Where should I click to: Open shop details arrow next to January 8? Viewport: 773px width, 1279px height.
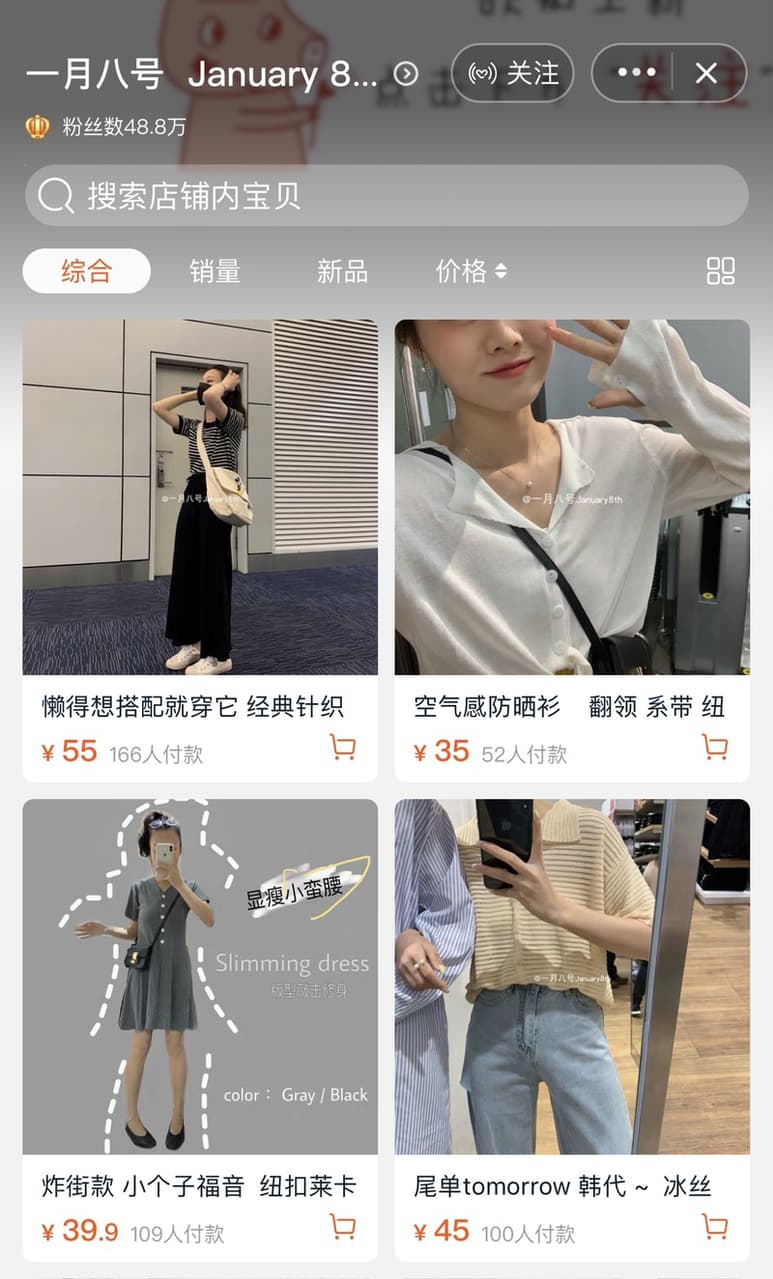[x=406, y=73]
